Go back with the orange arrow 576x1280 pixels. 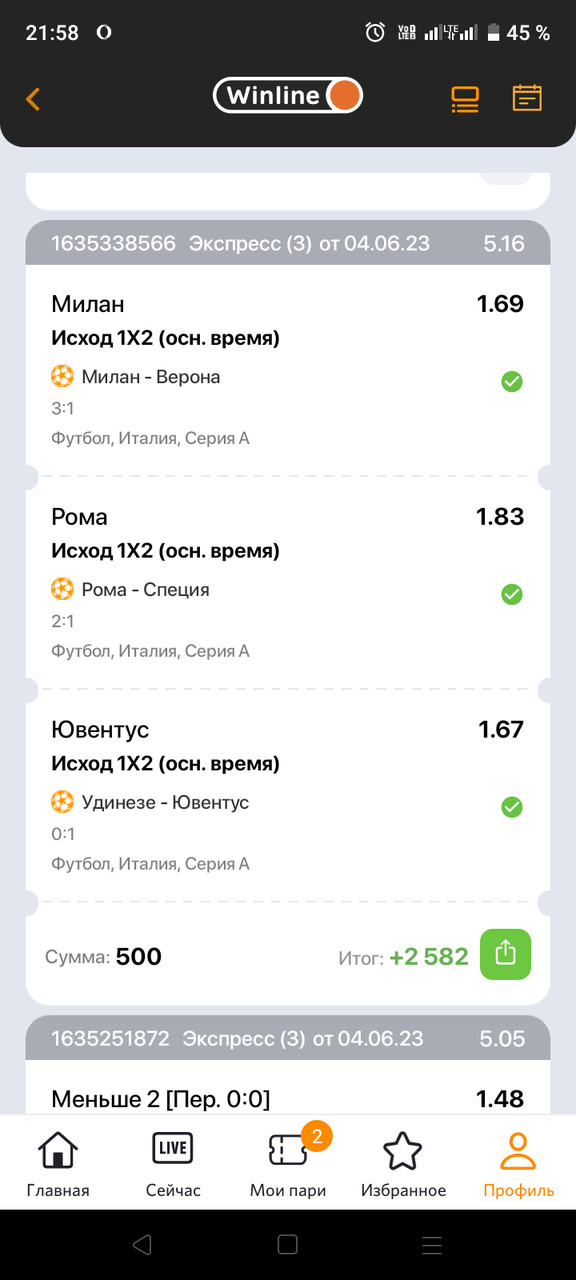point(33,98)
